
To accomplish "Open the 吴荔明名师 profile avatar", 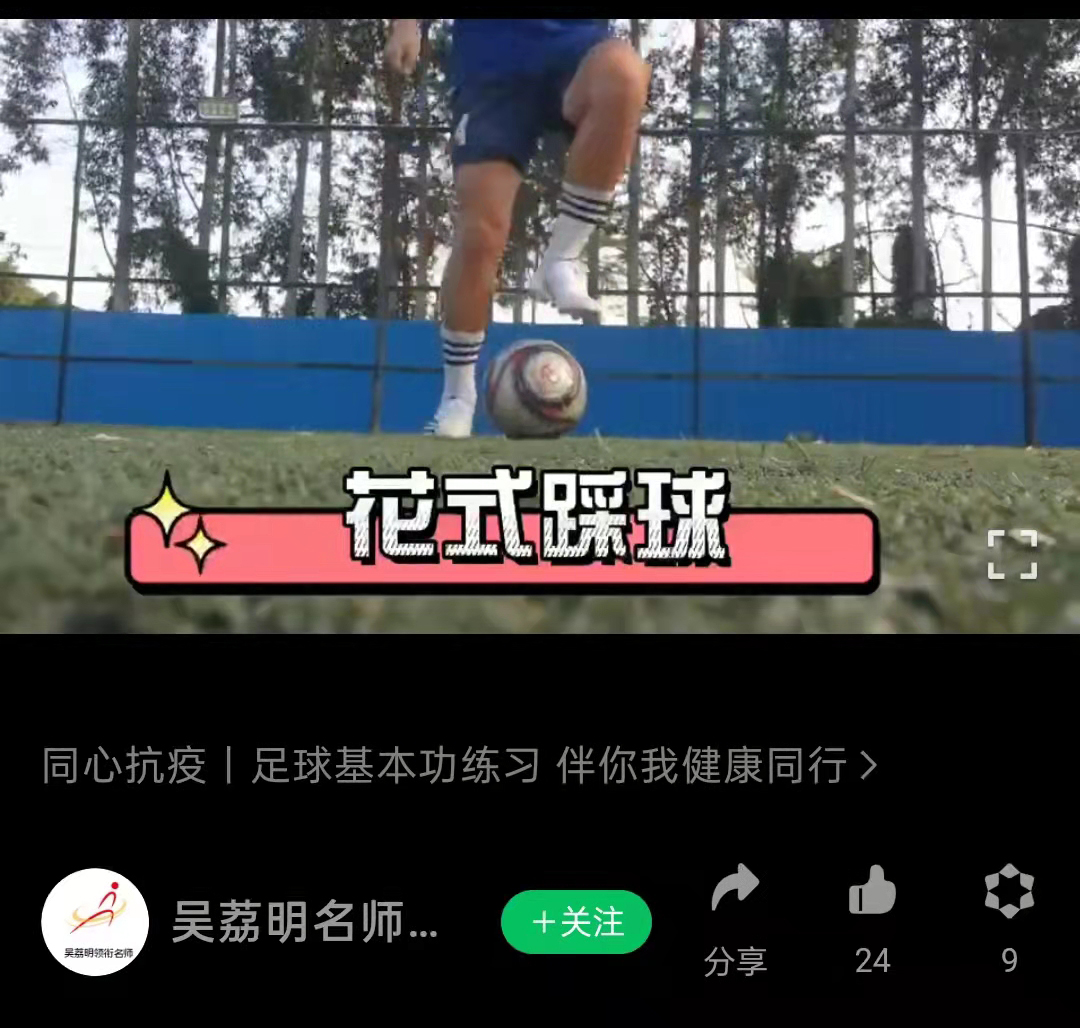I will [95, 922].
